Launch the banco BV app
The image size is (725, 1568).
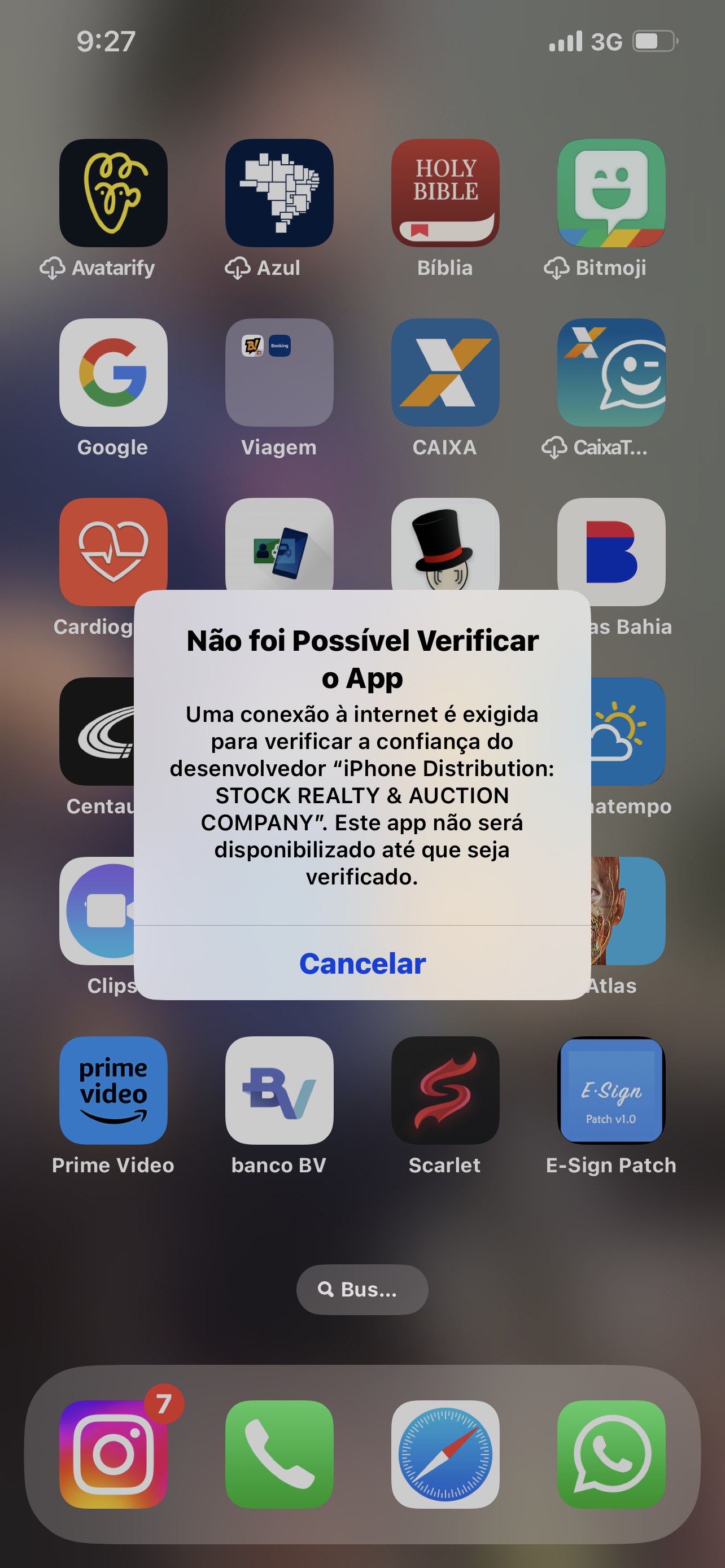pyautogui.click(x=279, y=1089)
